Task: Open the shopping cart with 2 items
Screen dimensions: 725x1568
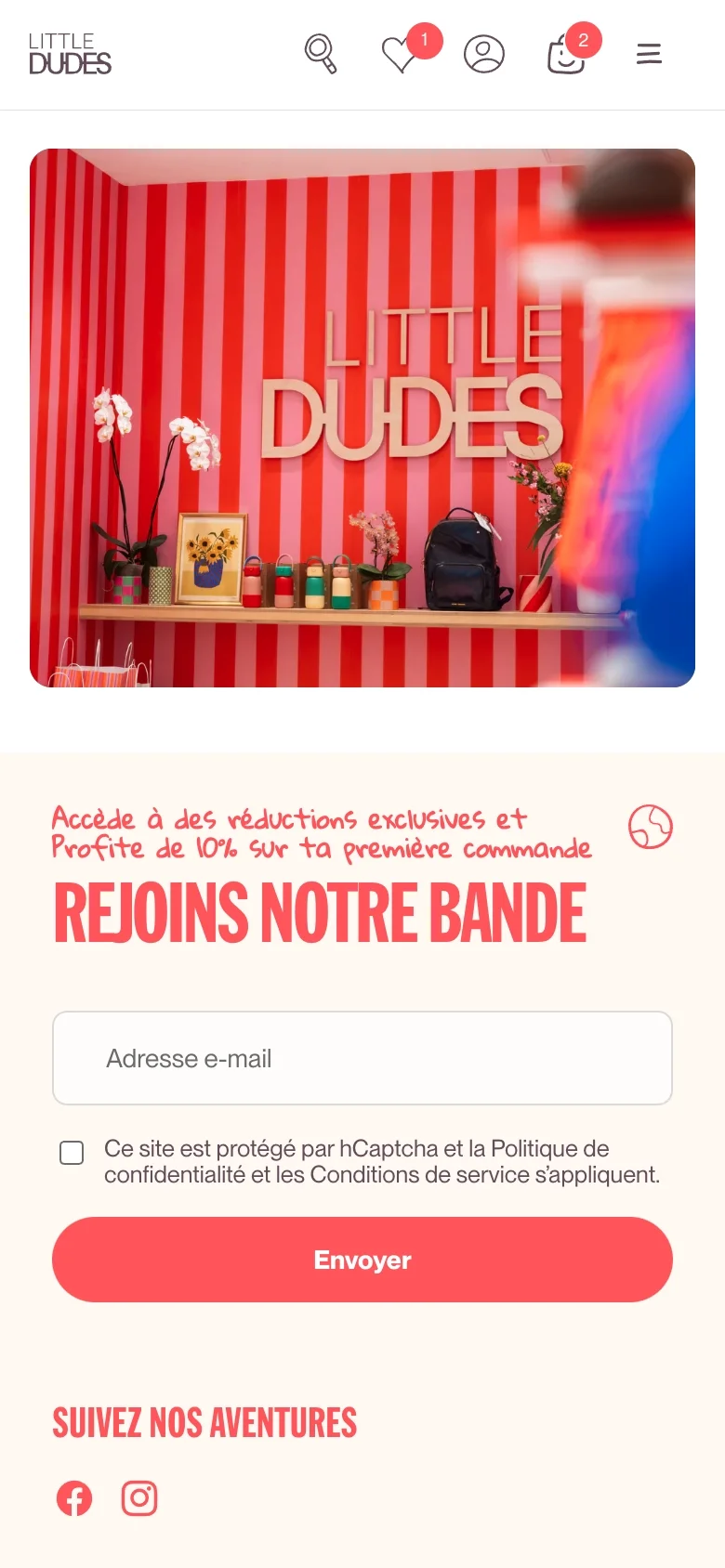Action: 566,56
